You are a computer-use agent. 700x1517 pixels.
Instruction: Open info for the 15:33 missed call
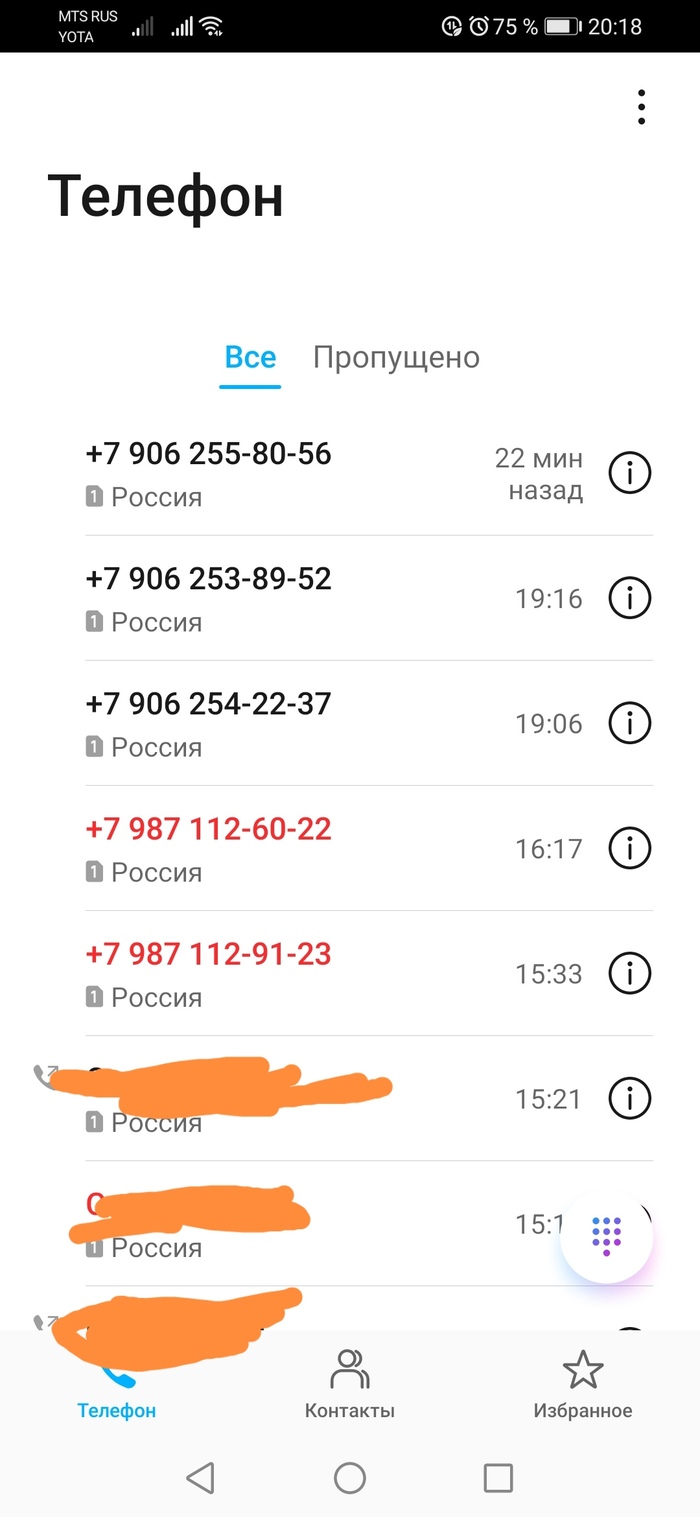(x=630, y=973)
